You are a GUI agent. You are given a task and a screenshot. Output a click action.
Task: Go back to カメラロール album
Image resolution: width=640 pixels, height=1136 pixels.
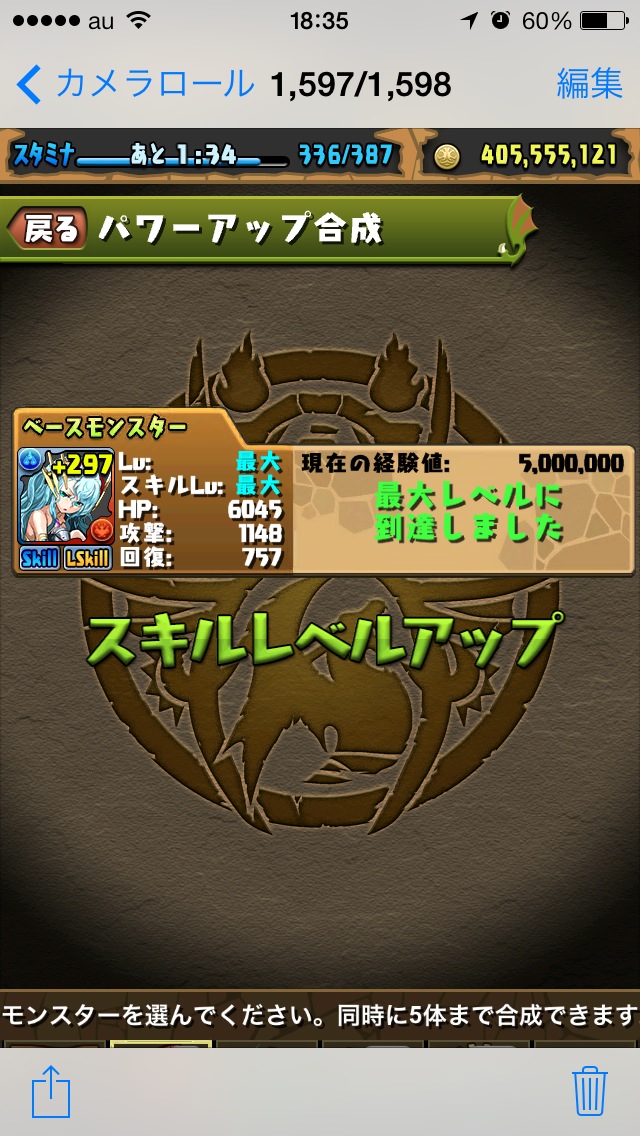pos(136,84)
